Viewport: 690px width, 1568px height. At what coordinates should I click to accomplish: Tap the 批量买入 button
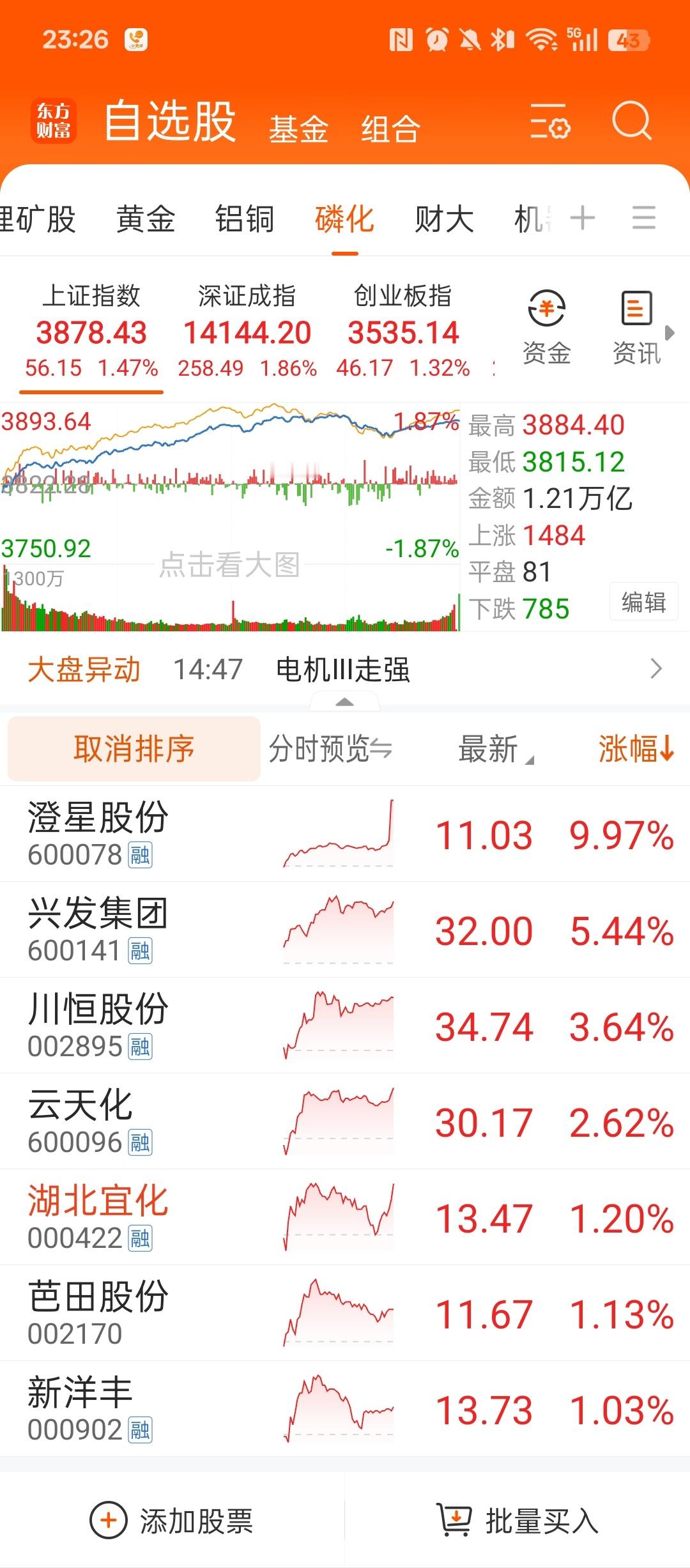517,1521
